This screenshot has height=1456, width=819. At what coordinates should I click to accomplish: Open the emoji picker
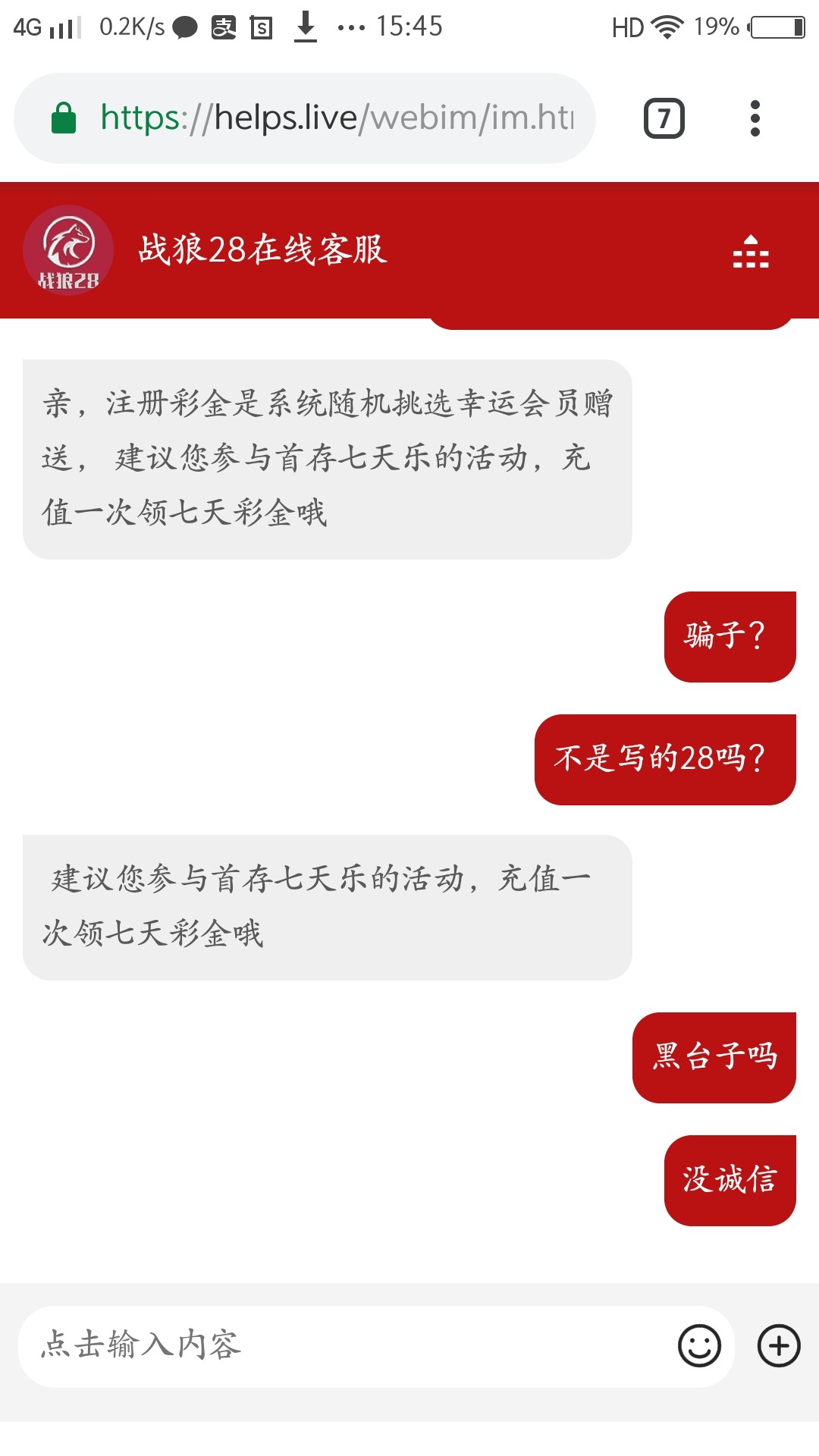[x=699, y=1346]
